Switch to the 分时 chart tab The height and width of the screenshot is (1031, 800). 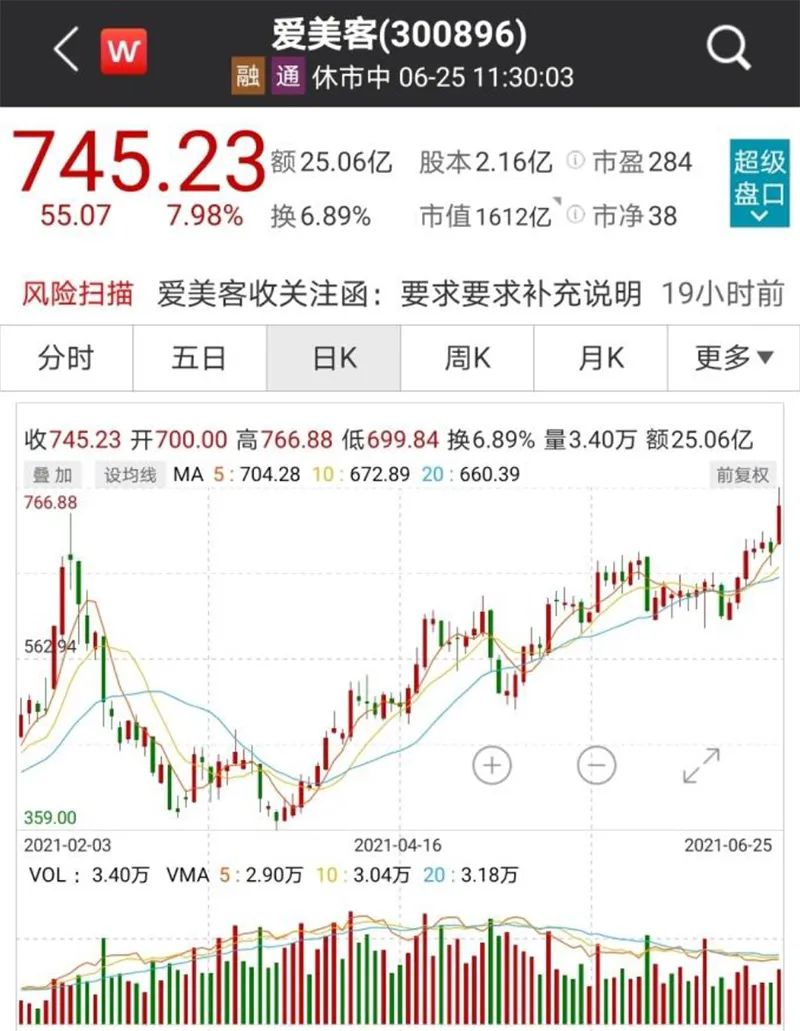click(x=66, y=358)
